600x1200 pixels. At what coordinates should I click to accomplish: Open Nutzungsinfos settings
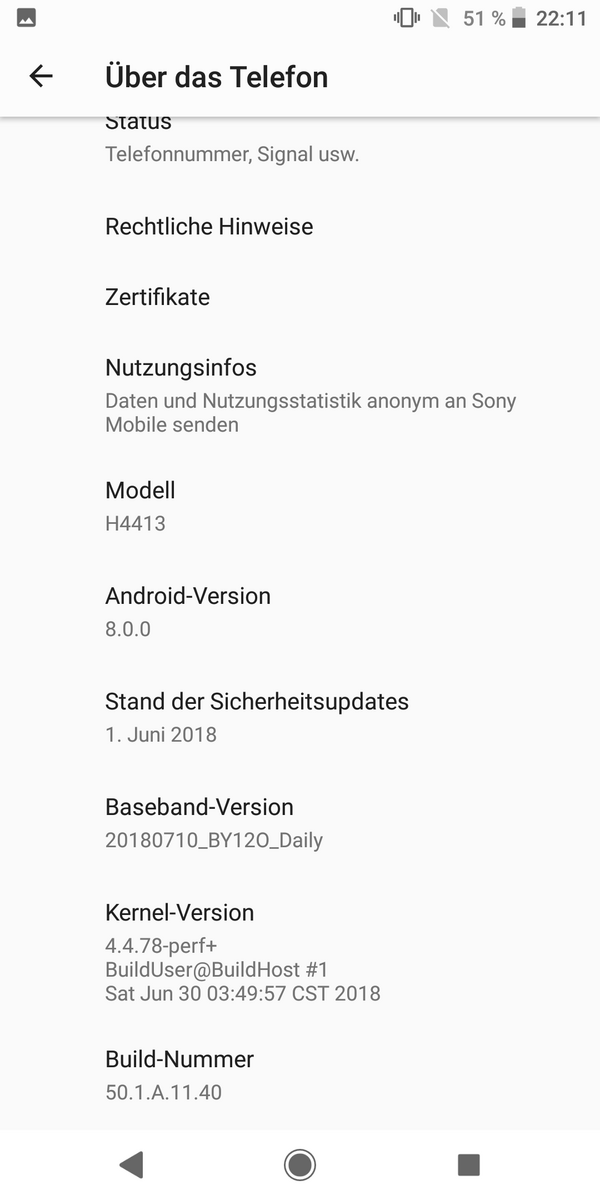tap(300, 395)
